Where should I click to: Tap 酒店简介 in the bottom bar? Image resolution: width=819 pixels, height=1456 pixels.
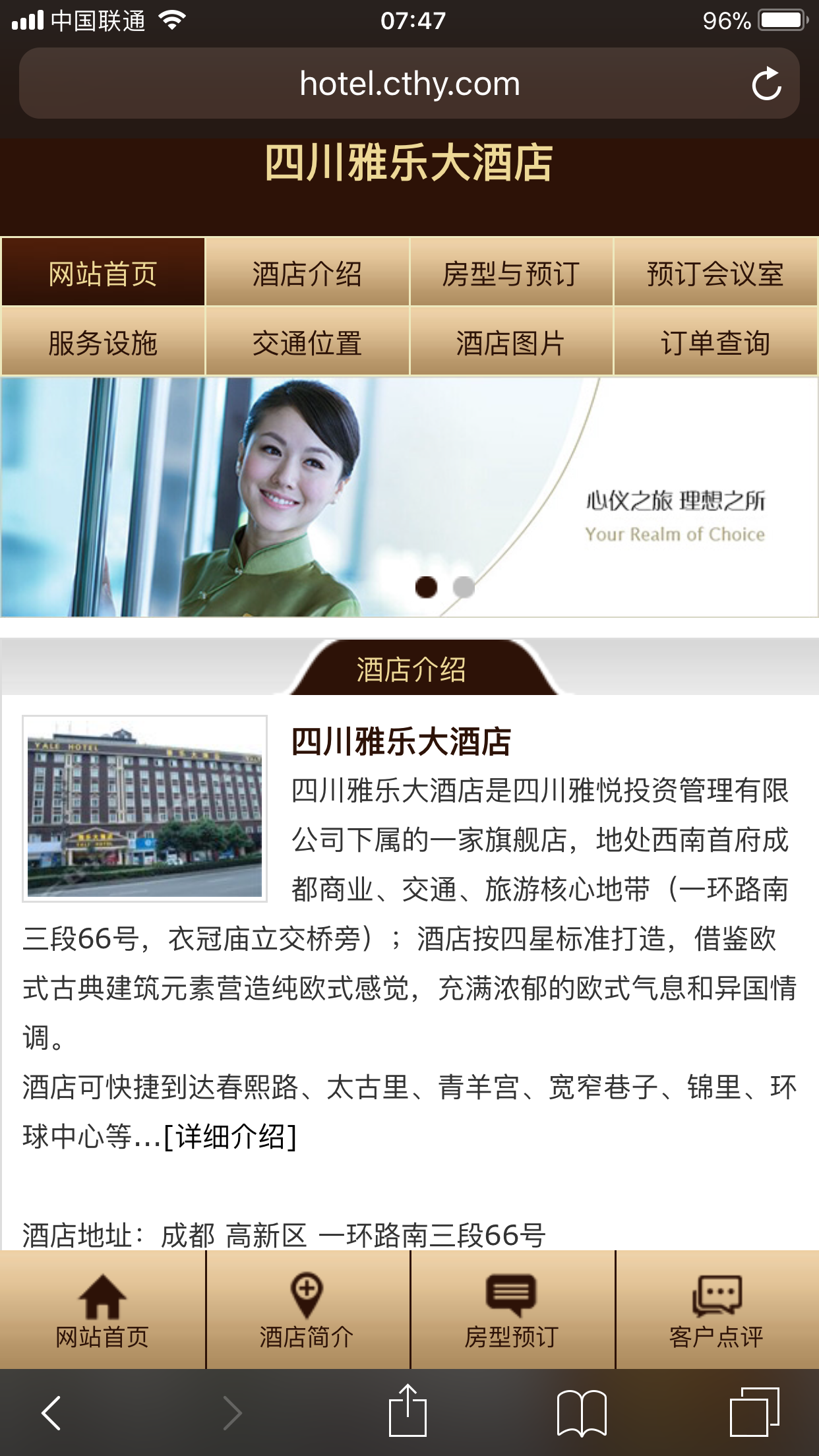tap(307, 1310)
